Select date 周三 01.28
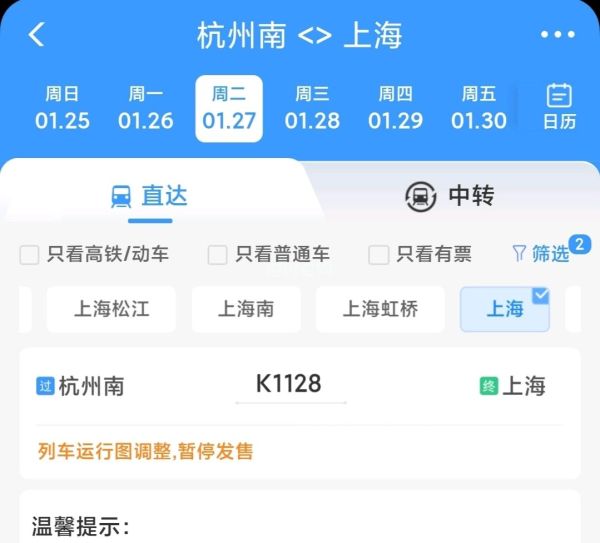The width and height of the screenshot is (600, 543). click(312, 108)
